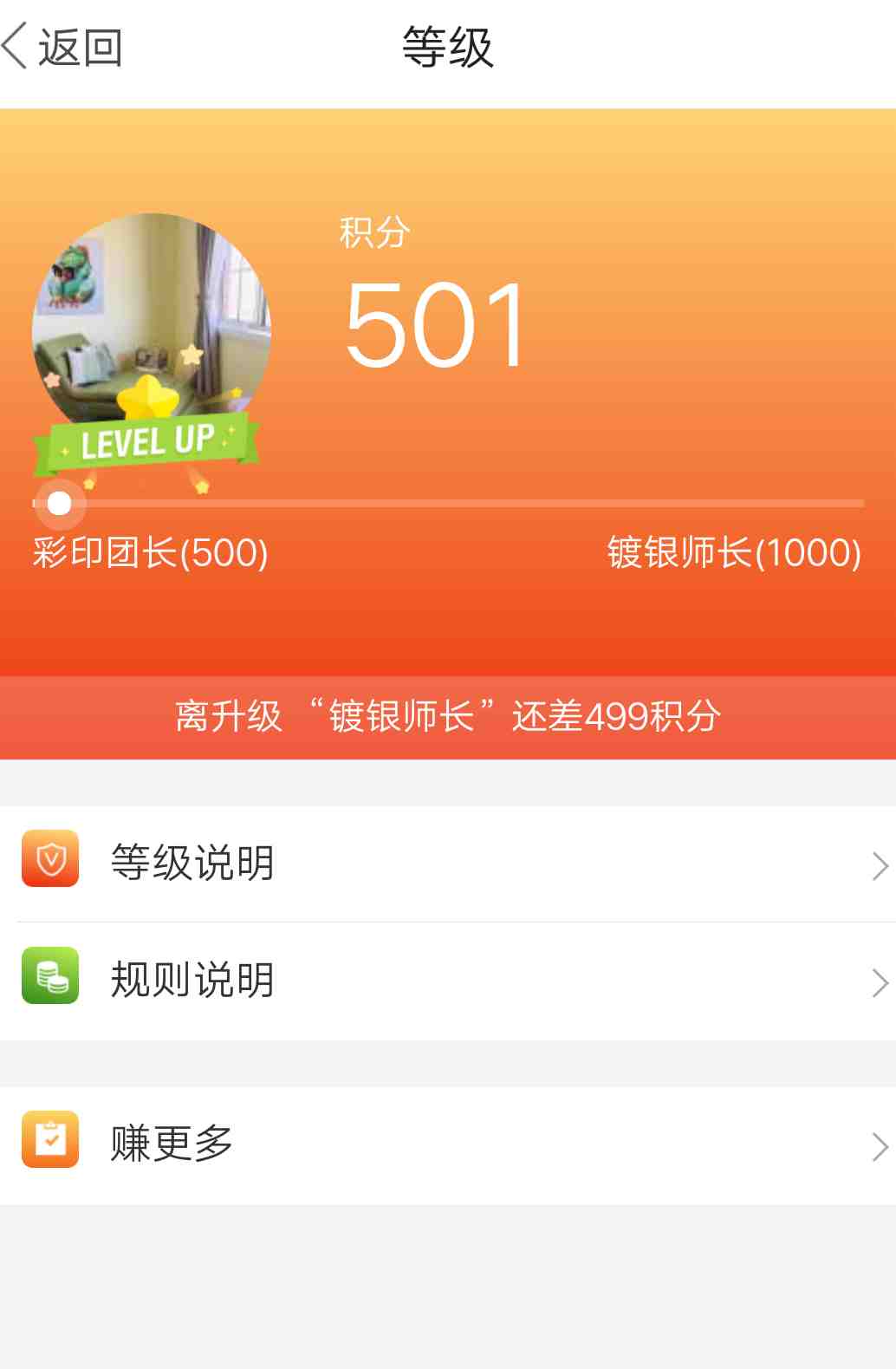Open the 赚更多 row
Viewport: 896px width, 1369px height.
[x=448, y=1144]
